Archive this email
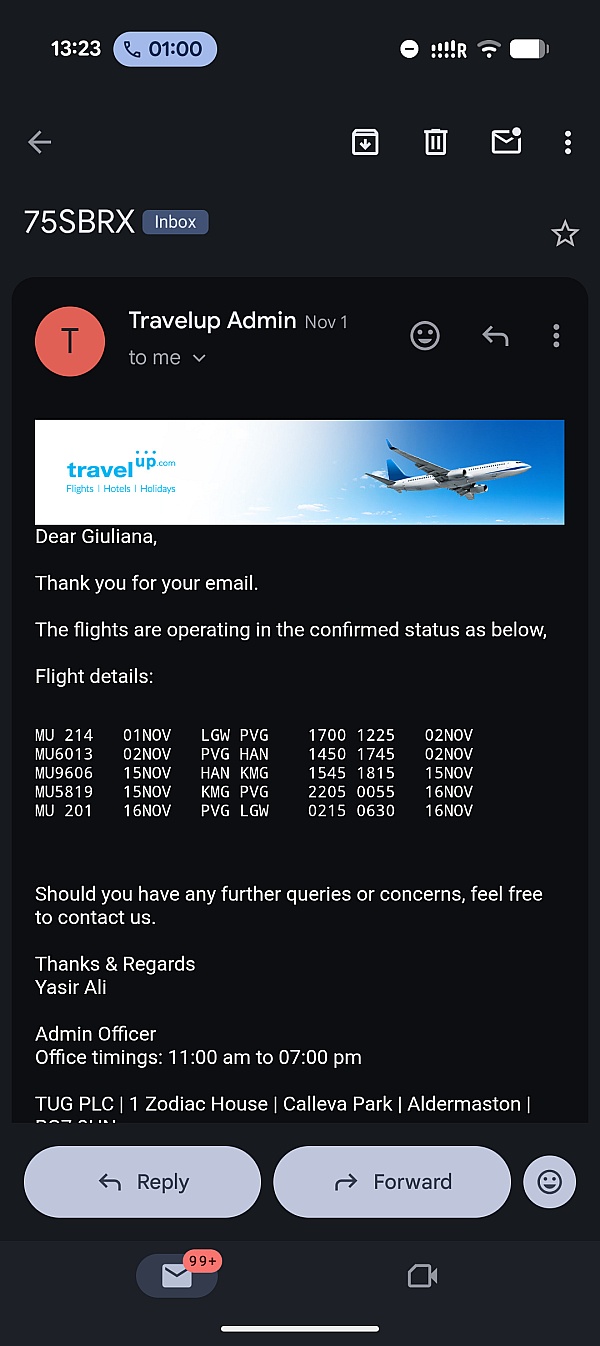 point(365,142)
